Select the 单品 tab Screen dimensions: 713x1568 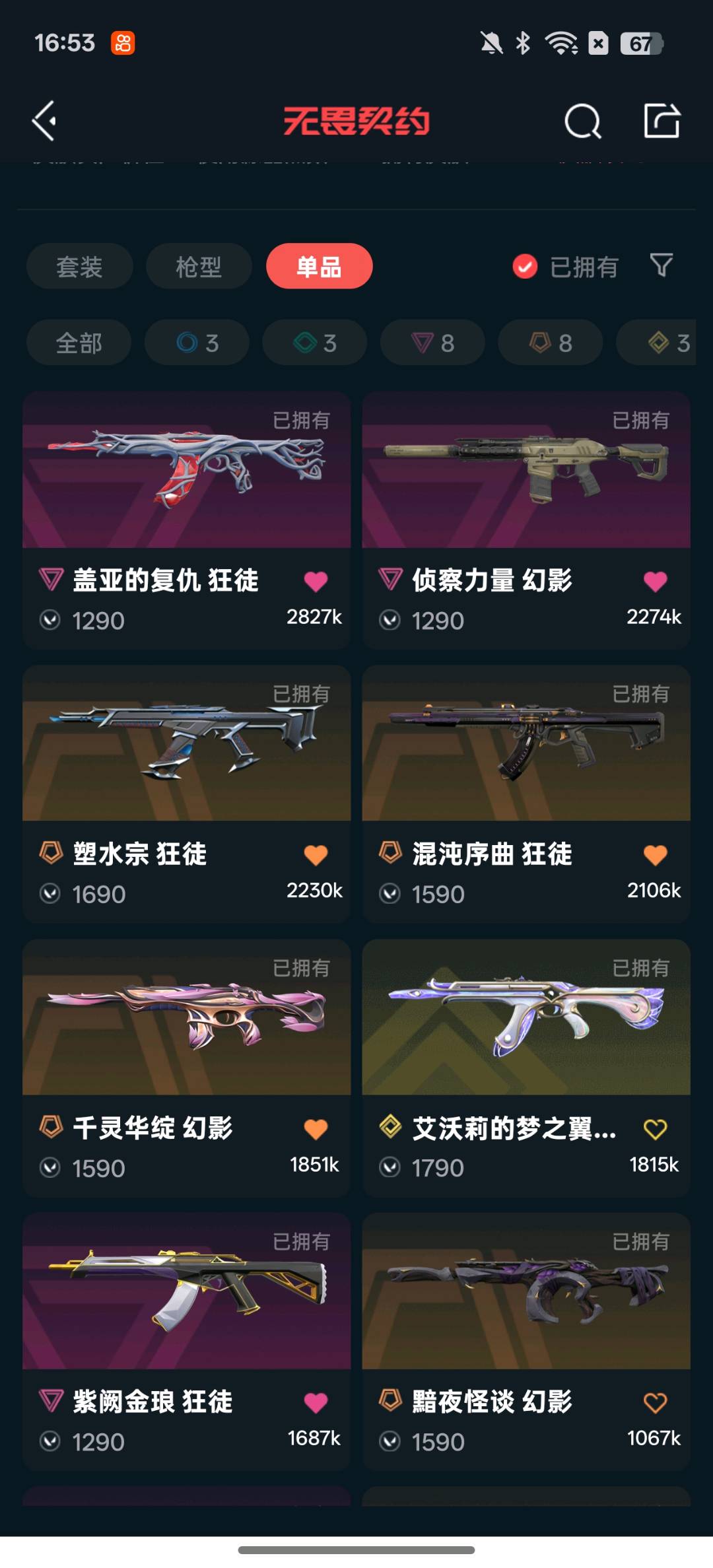319,267
